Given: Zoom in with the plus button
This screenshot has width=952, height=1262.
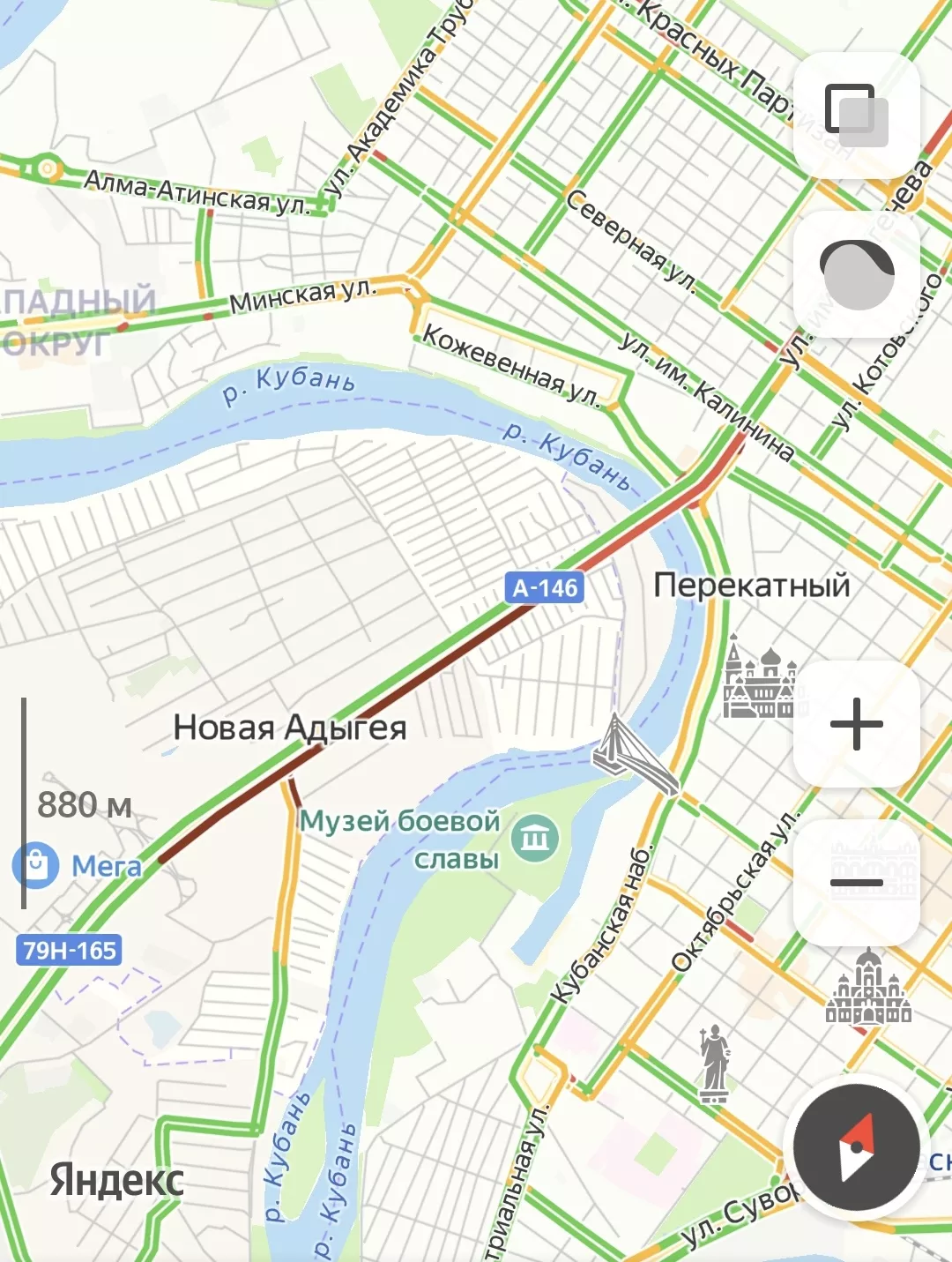Looking at the screenshot, I should [x=856, y=724].
